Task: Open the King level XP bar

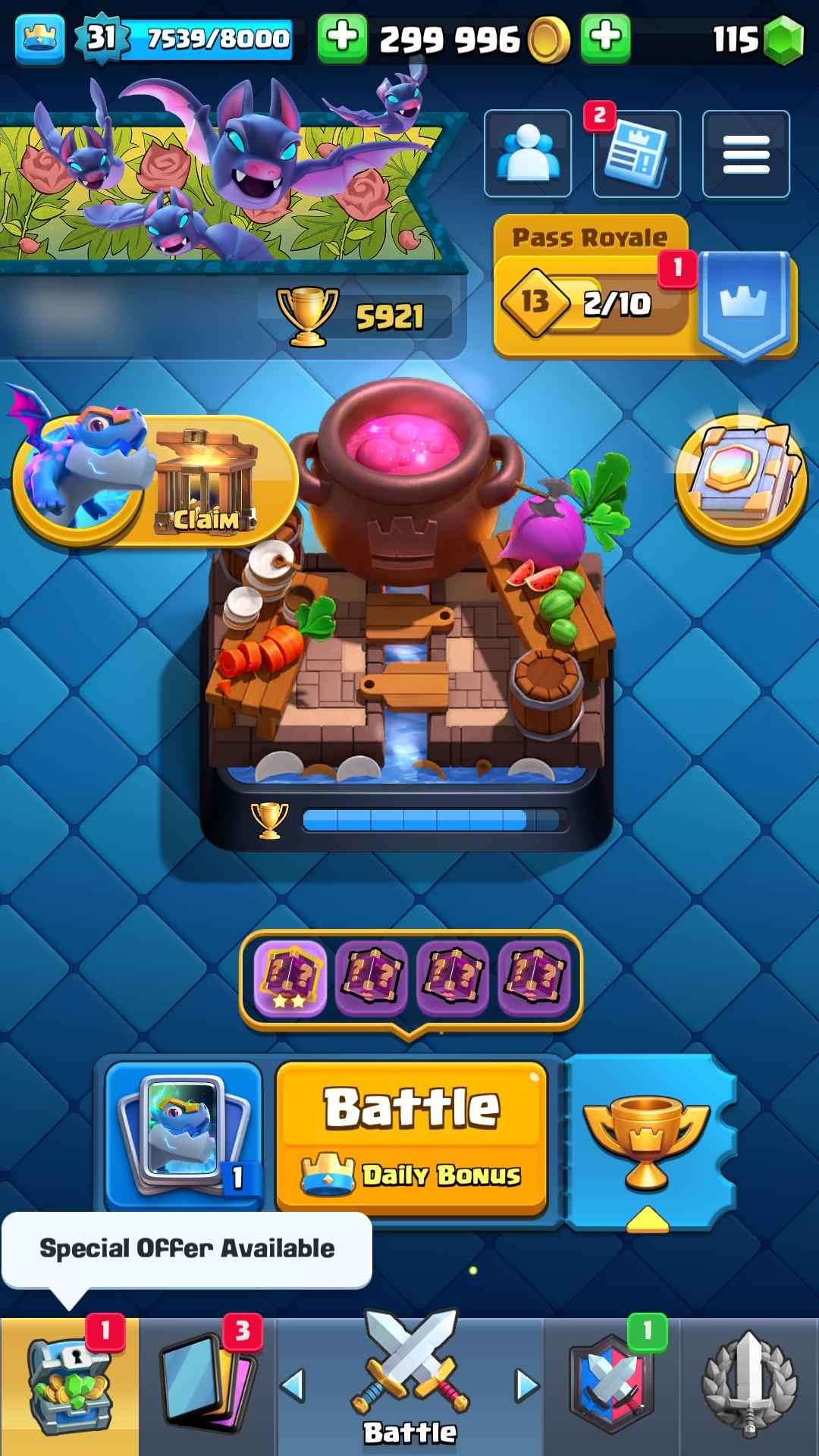Action: coord(205,38)
